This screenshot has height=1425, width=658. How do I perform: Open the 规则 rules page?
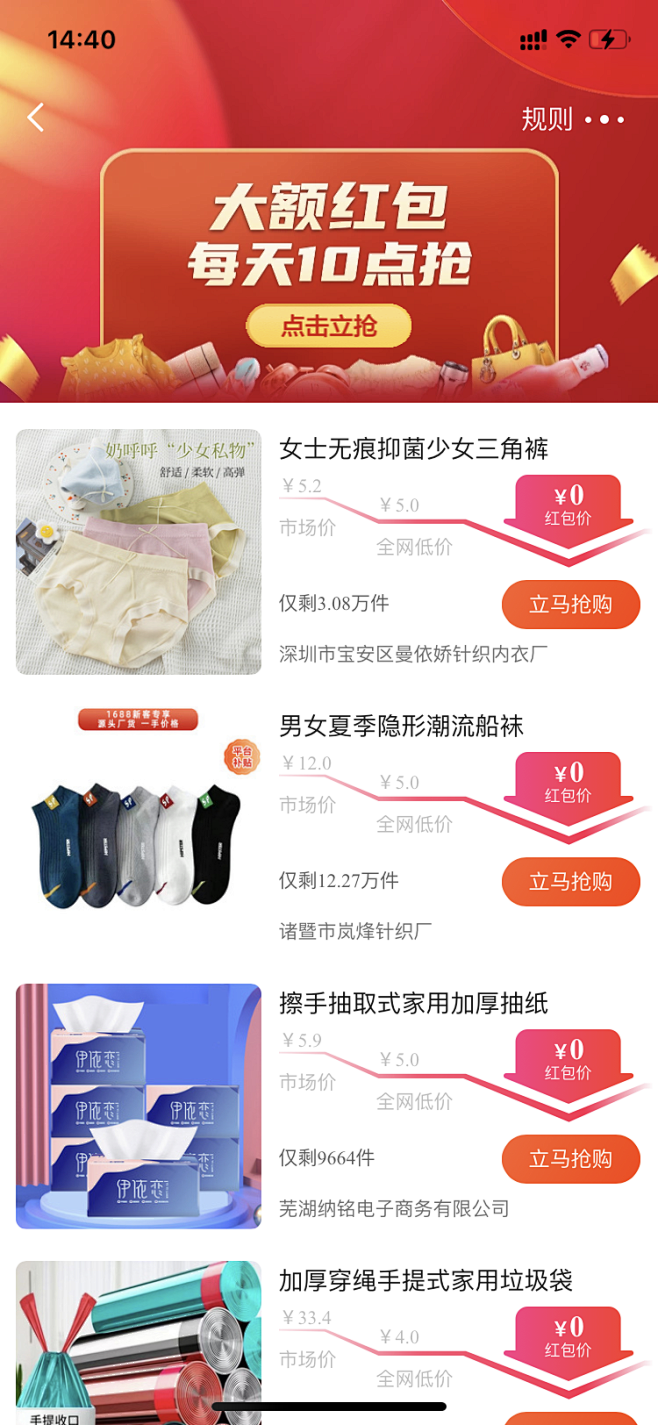tap(546, 119)
